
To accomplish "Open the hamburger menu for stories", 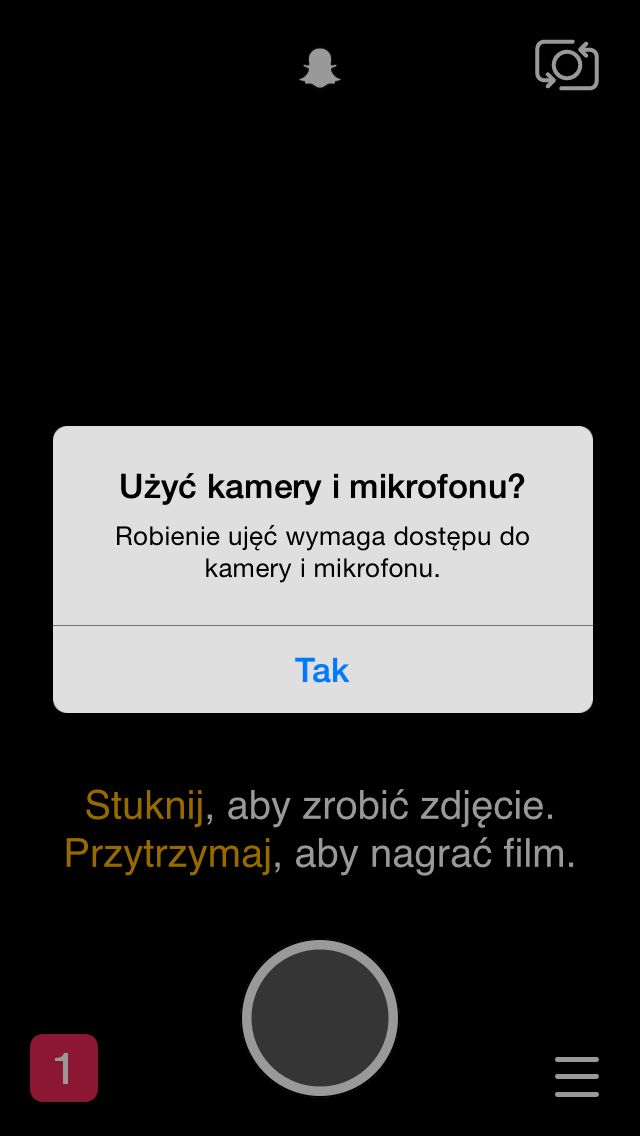I will [x=577, y=1077].
